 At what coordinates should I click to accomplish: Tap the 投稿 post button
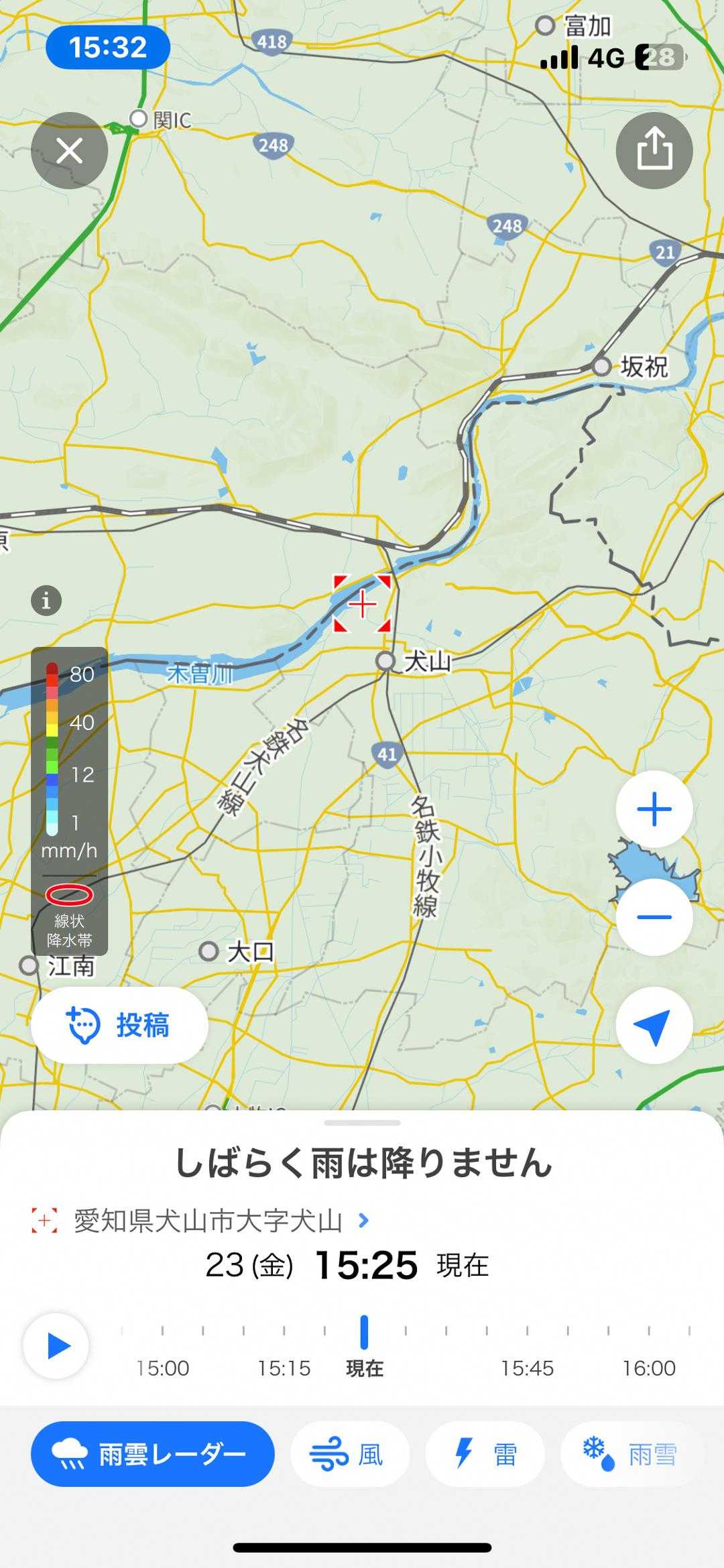point(119,1025)
